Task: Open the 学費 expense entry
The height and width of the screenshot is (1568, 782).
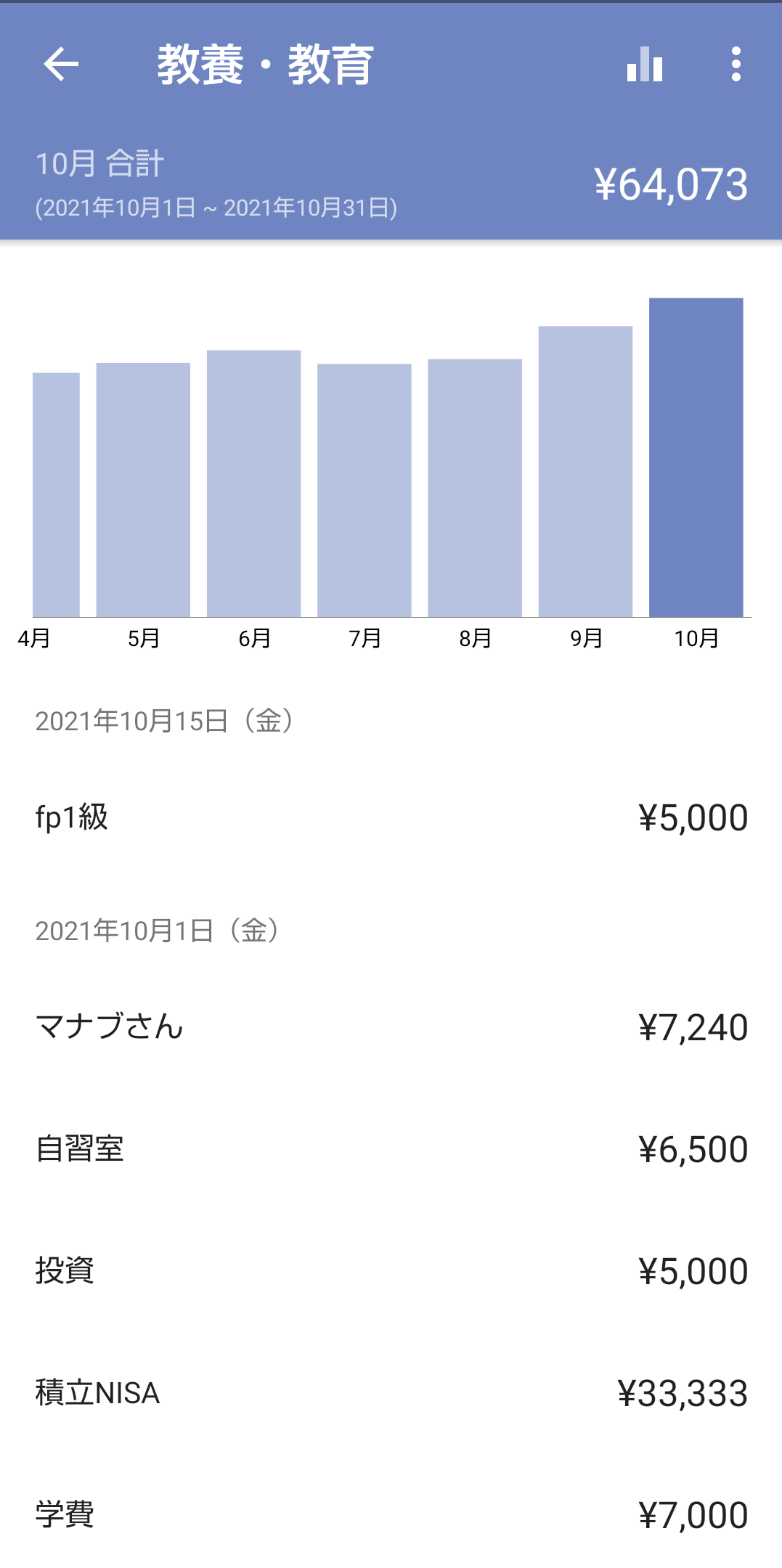Action: click(x=391, y=1515)
